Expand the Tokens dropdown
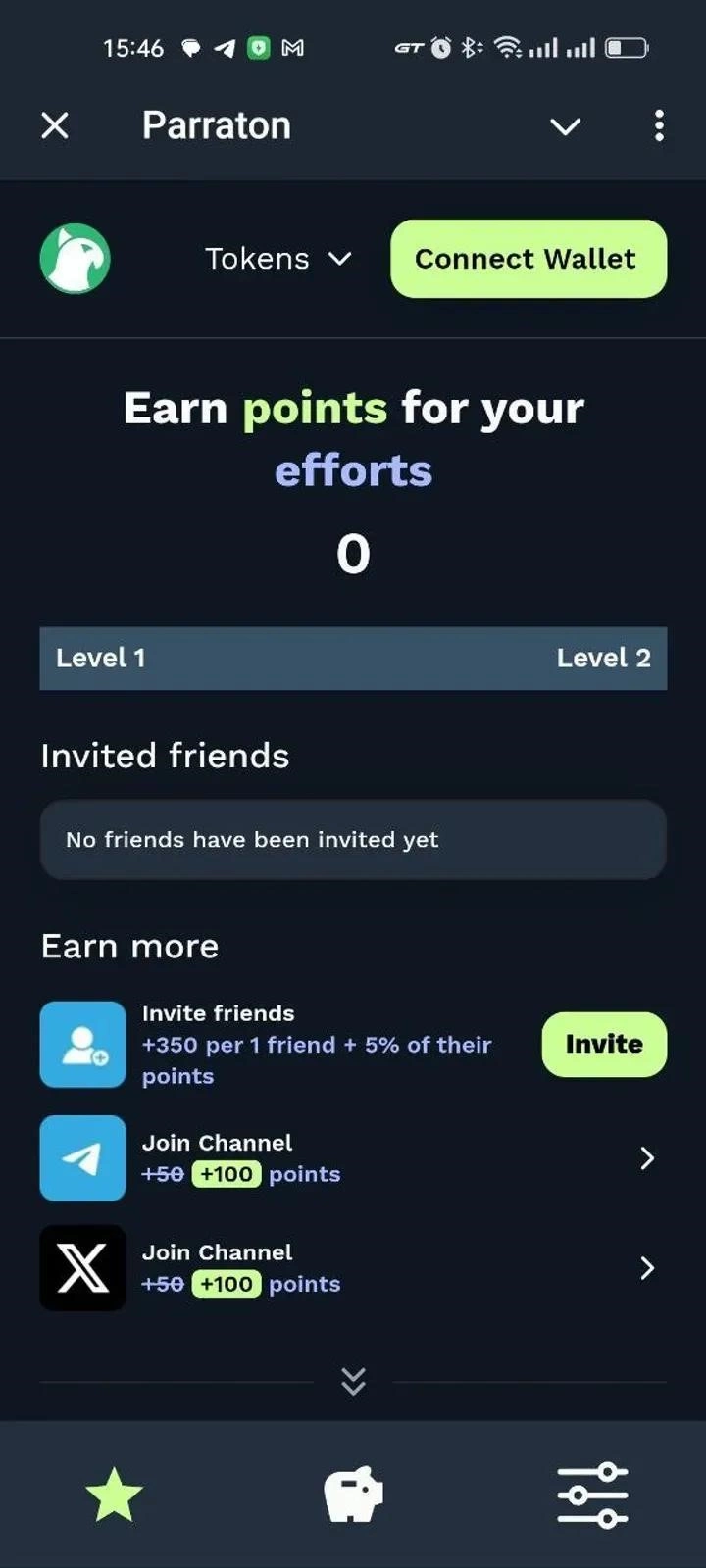 tap(277, 259)
